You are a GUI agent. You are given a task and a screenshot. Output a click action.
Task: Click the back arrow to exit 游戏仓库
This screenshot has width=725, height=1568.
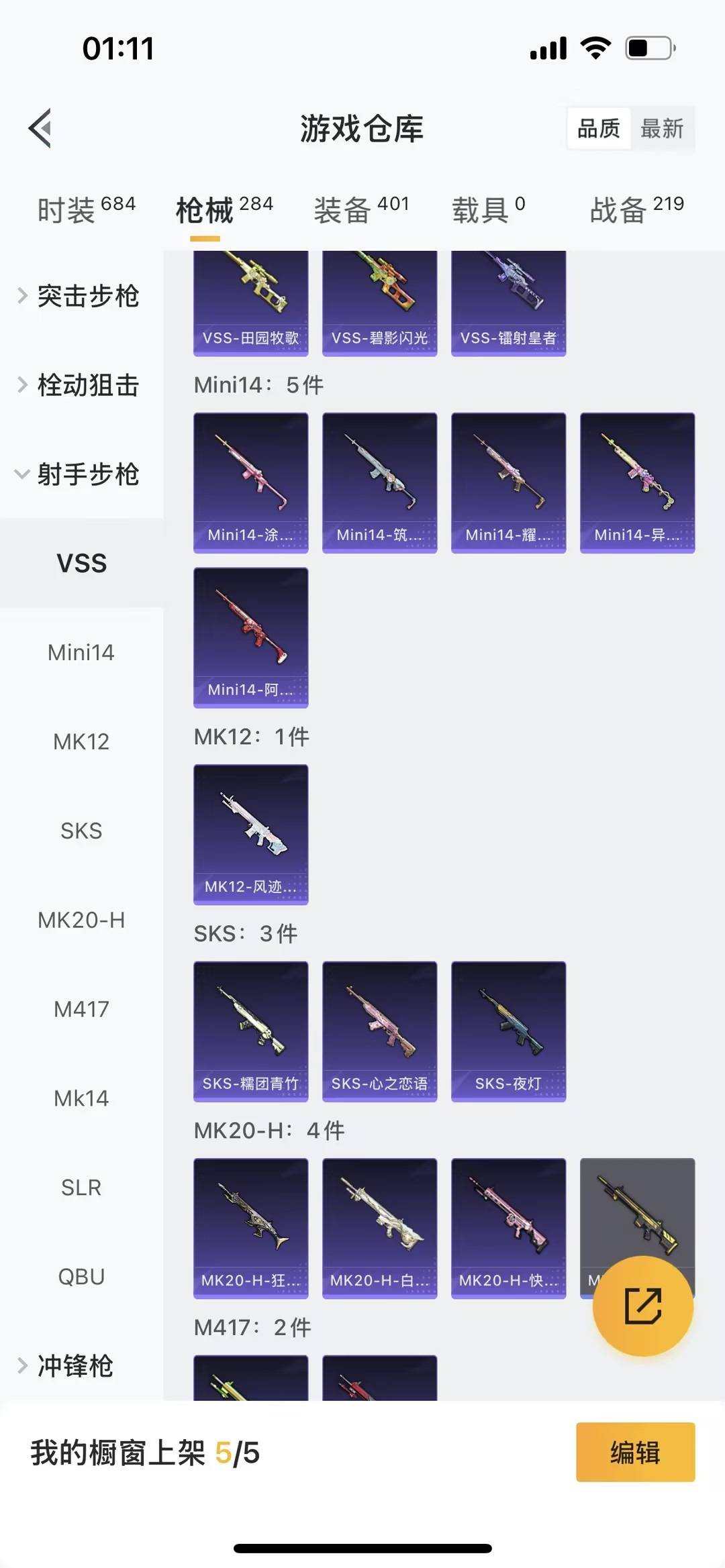click(x=40, y=128)
